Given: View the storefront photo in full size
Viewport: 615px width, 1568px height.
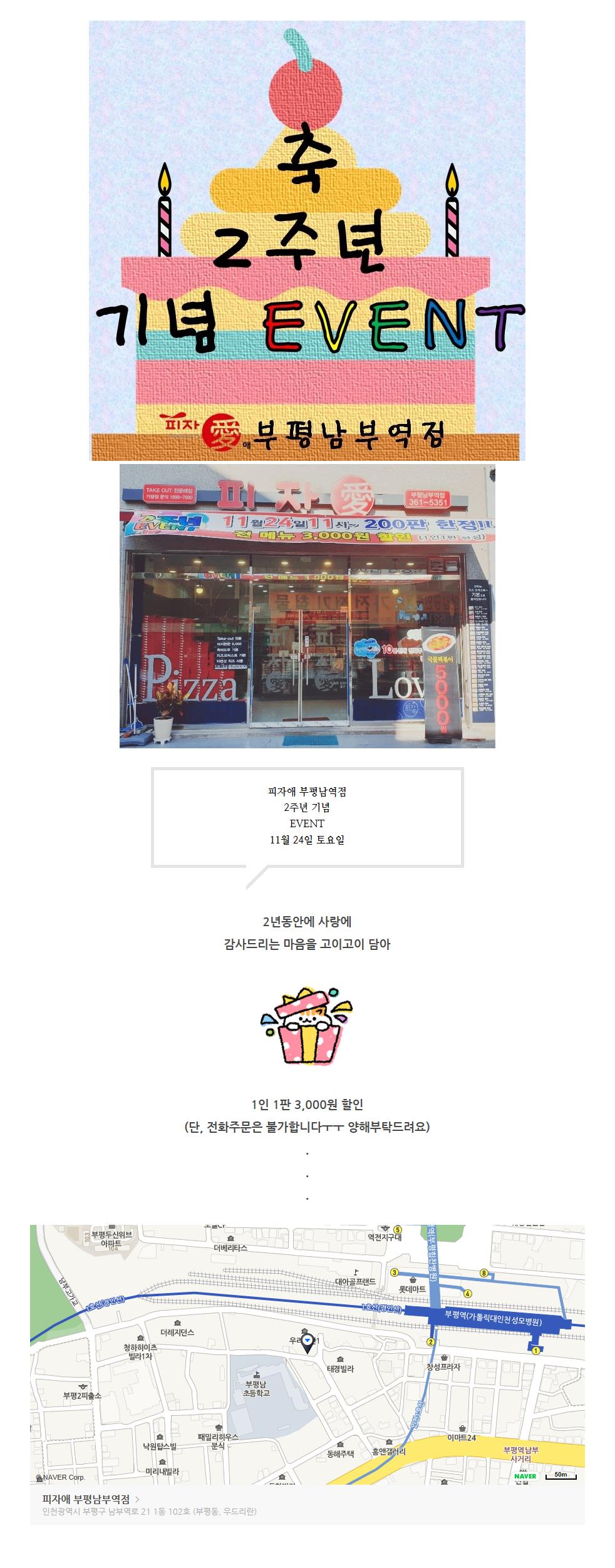Looking at the screenshot, I should coord(307,606).
